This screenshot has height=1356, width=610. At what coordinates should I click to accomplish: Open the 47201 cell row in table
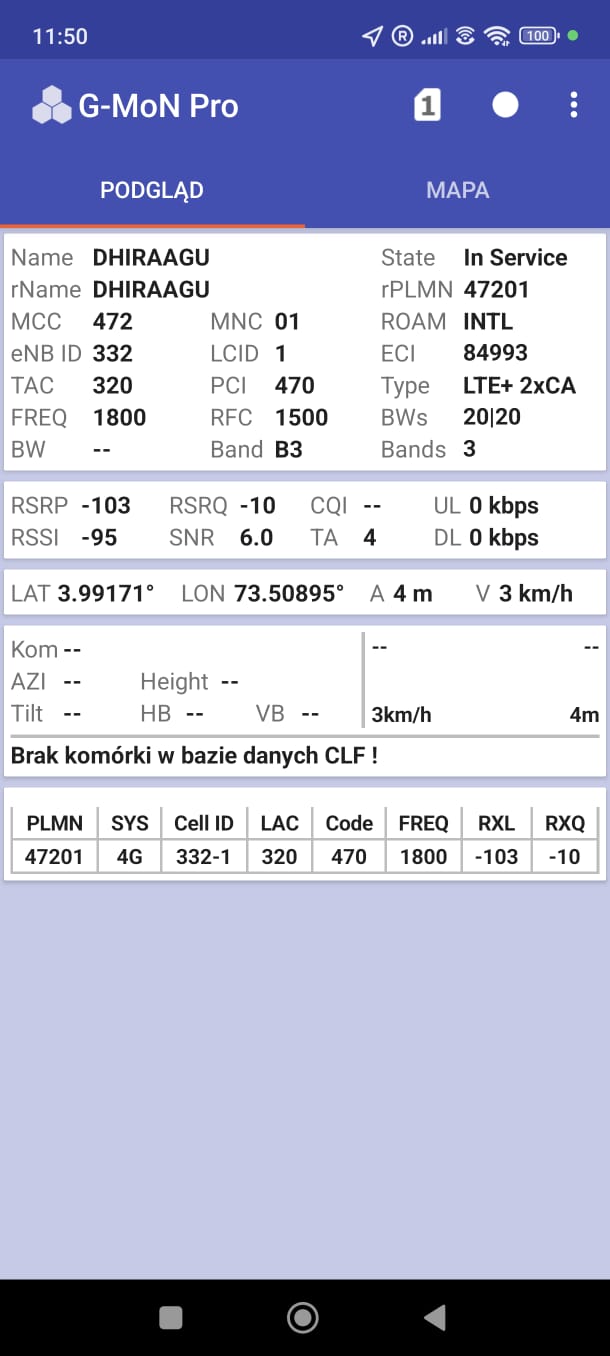(305, 856)
